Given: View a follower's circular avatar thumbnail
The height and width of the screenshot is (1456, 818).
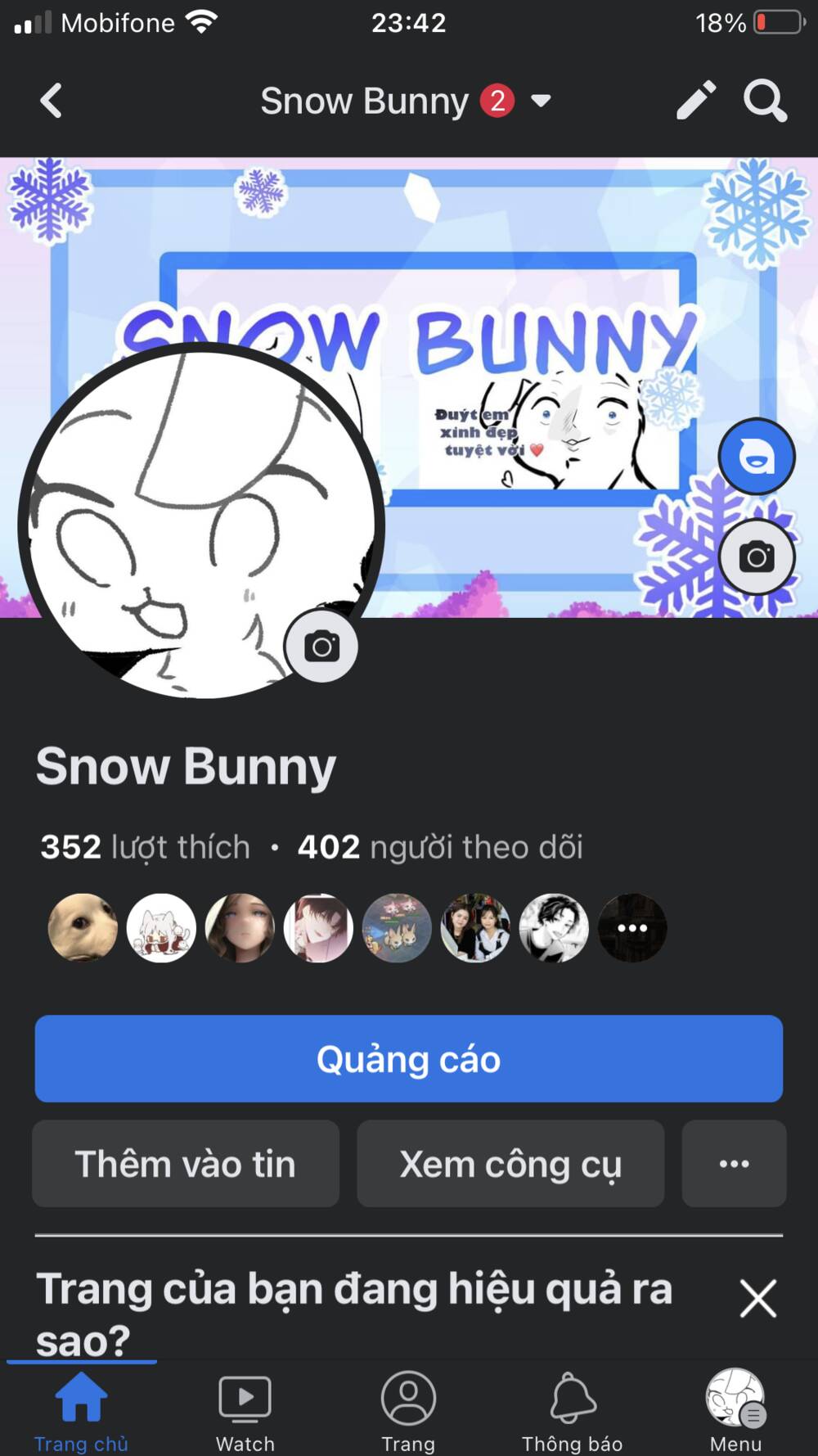Looking at the screenshot, I should click(83, 927).
